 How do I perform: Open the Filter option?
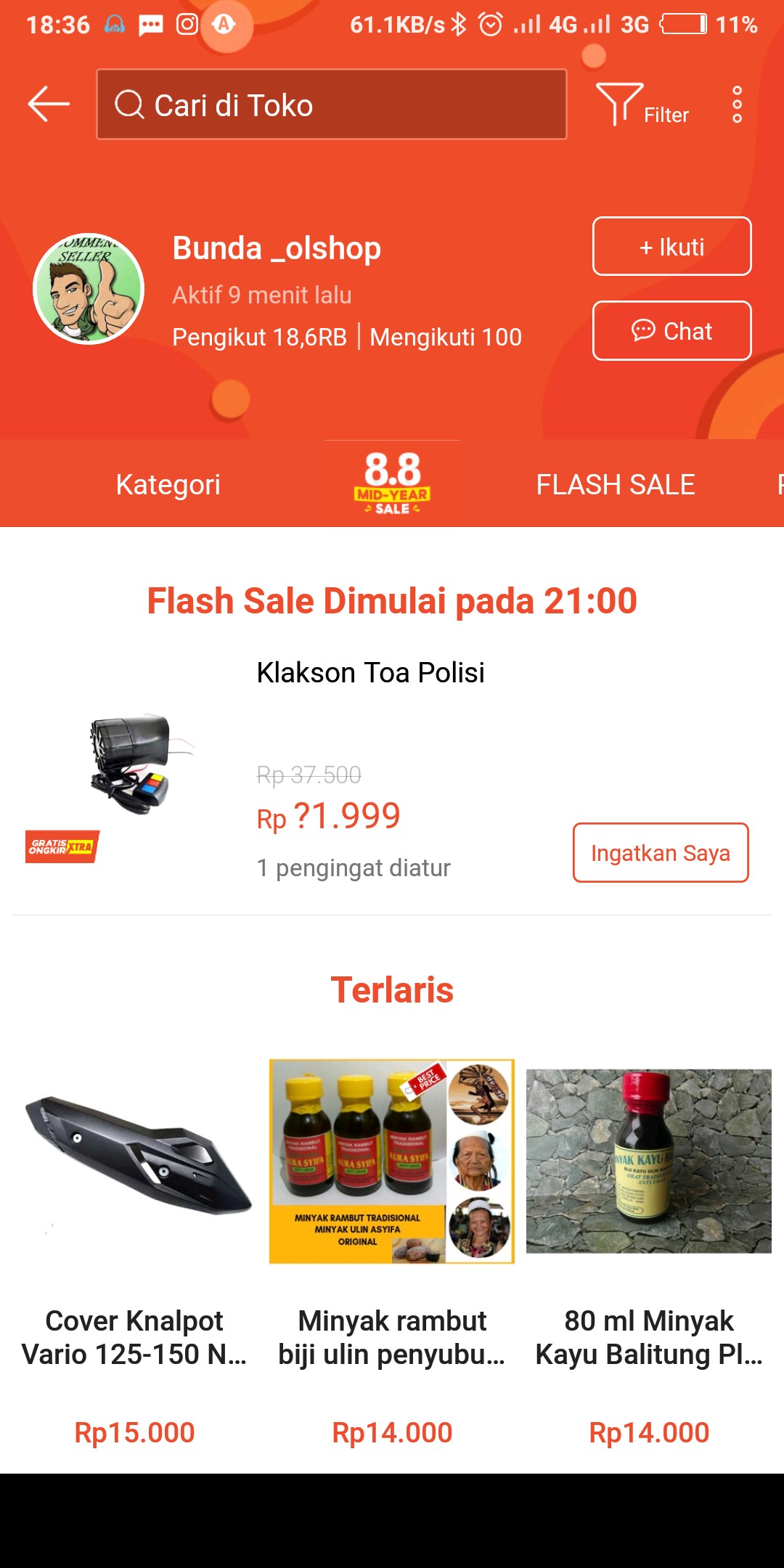(x=642, y=106)
